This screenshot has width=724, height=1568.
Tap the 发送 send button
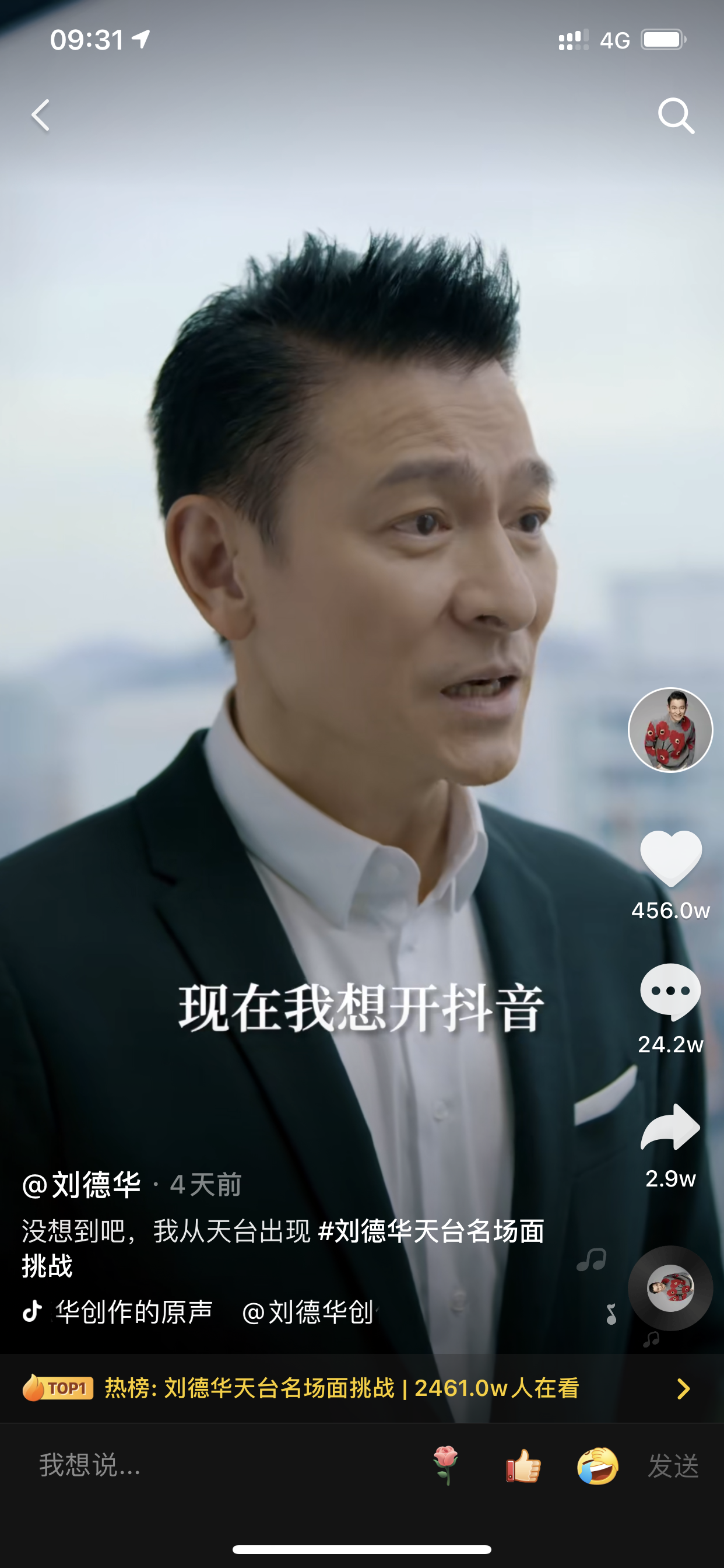pyautogui.click(x=673, y=1465)
